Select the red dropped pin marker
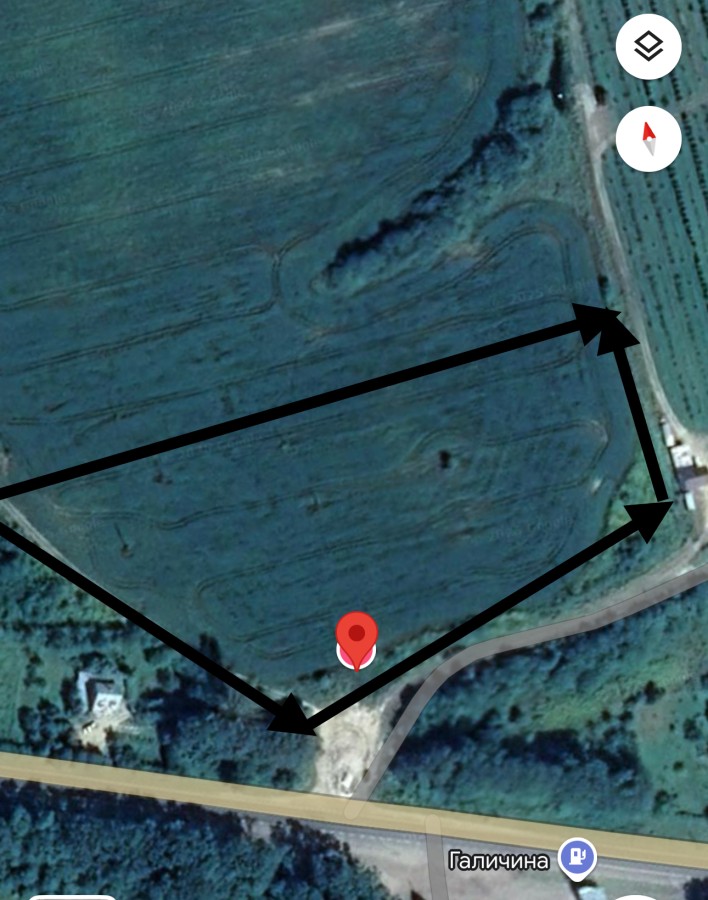 click(x=356, y=636)
